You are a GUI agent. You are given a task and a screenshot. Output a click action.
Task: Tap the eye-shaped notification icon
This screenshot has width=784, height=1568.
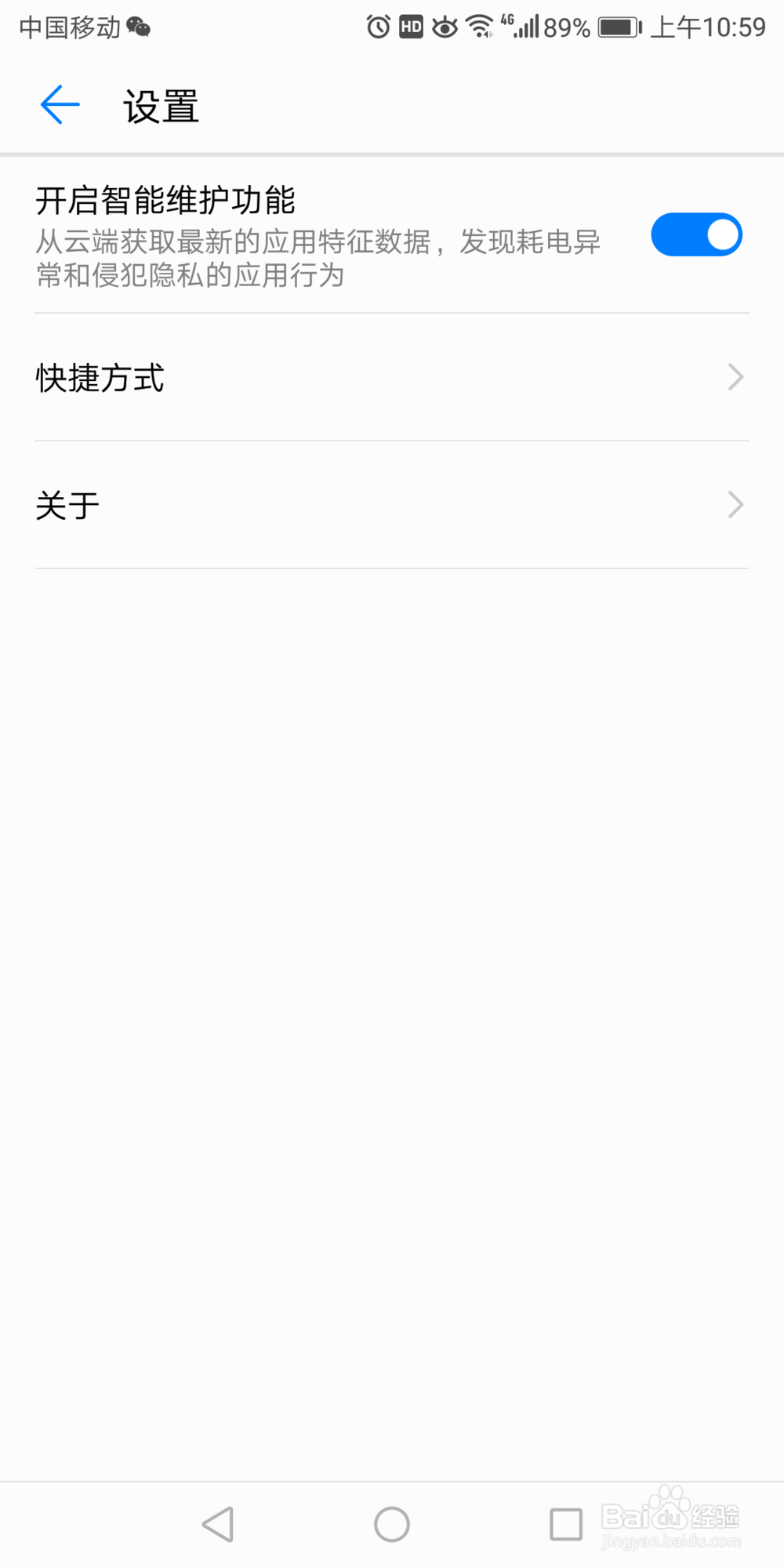point(443,27)
